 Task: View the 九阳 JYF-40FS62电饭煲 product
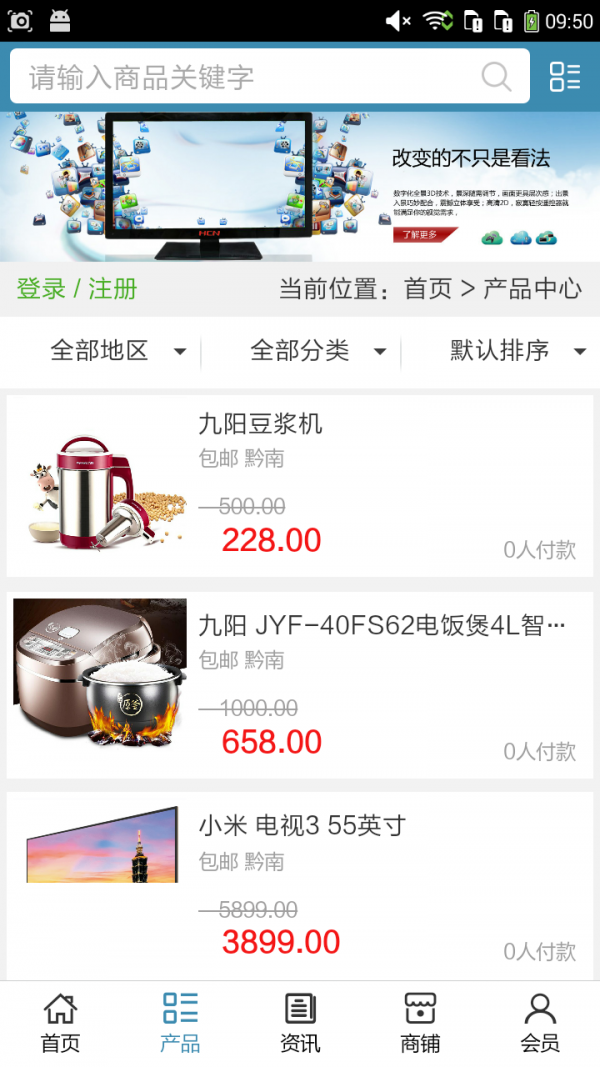click(300, 686)
